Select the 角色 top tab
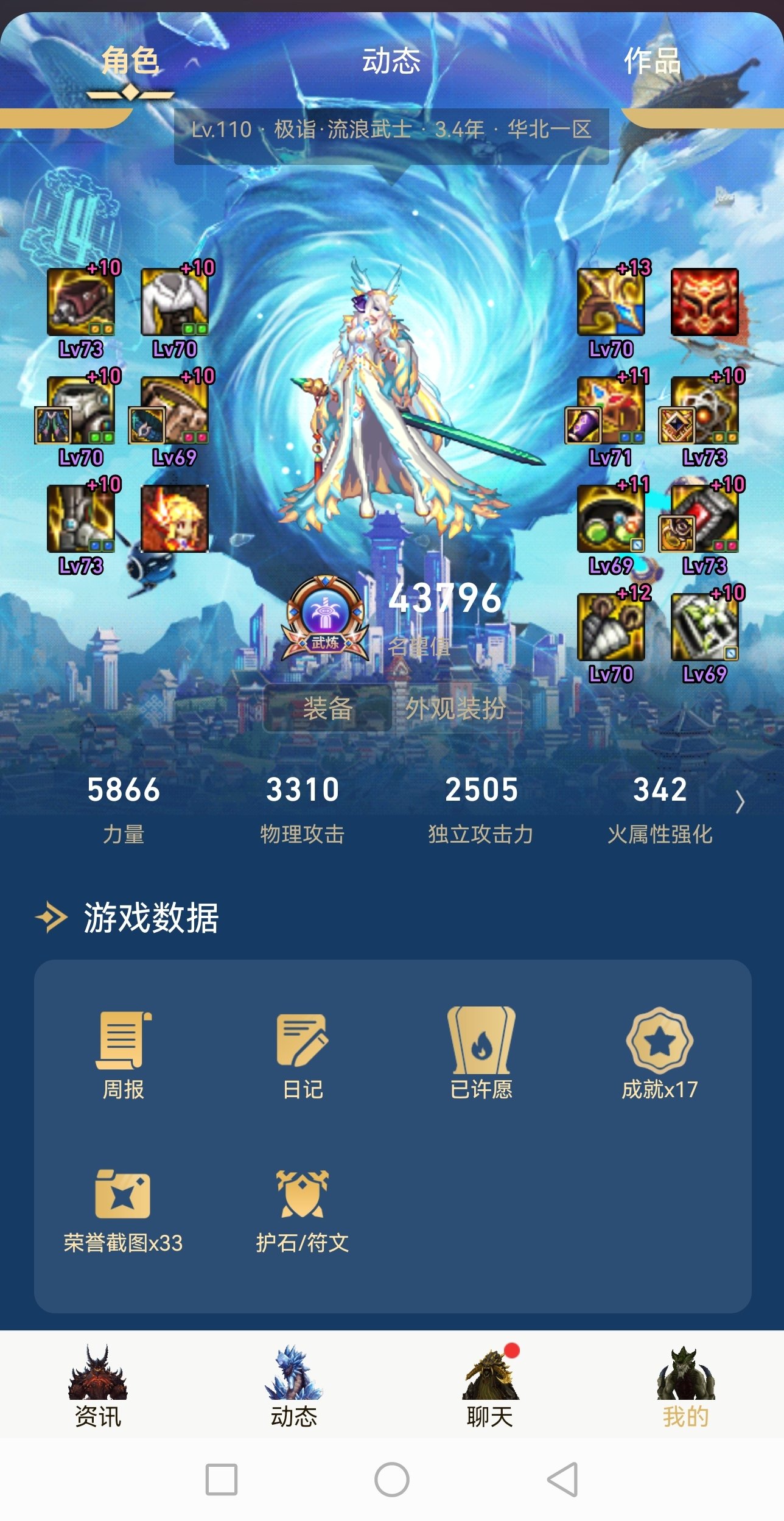 [x=130, y=62]
